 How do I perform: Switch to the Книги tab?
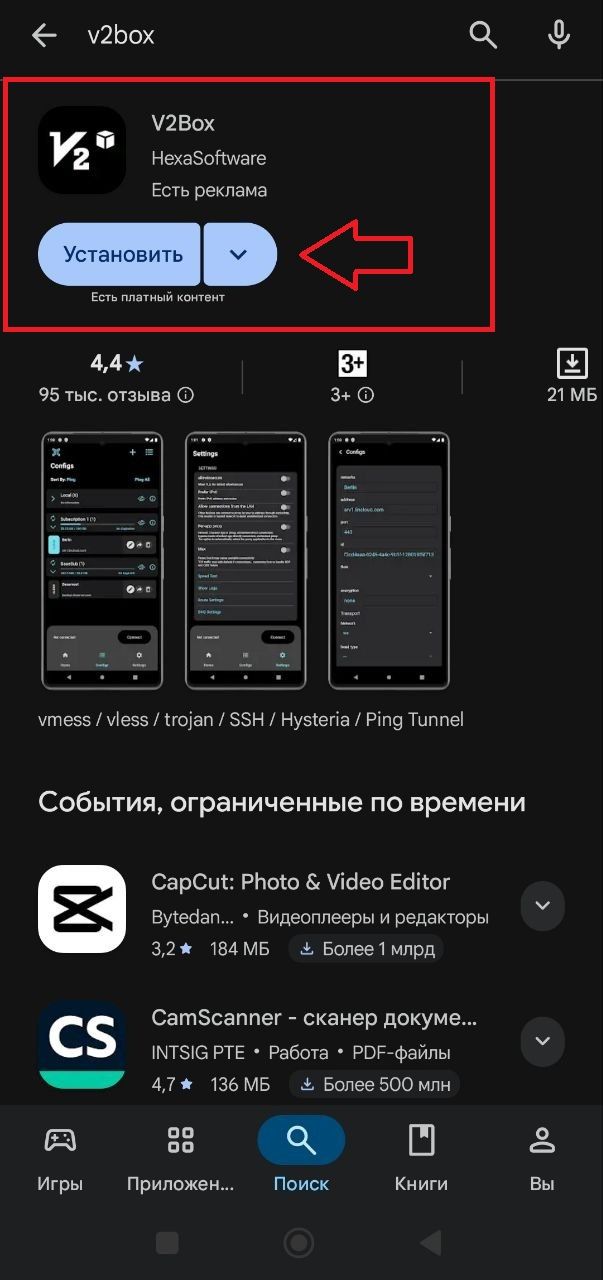coord(421,1156)
